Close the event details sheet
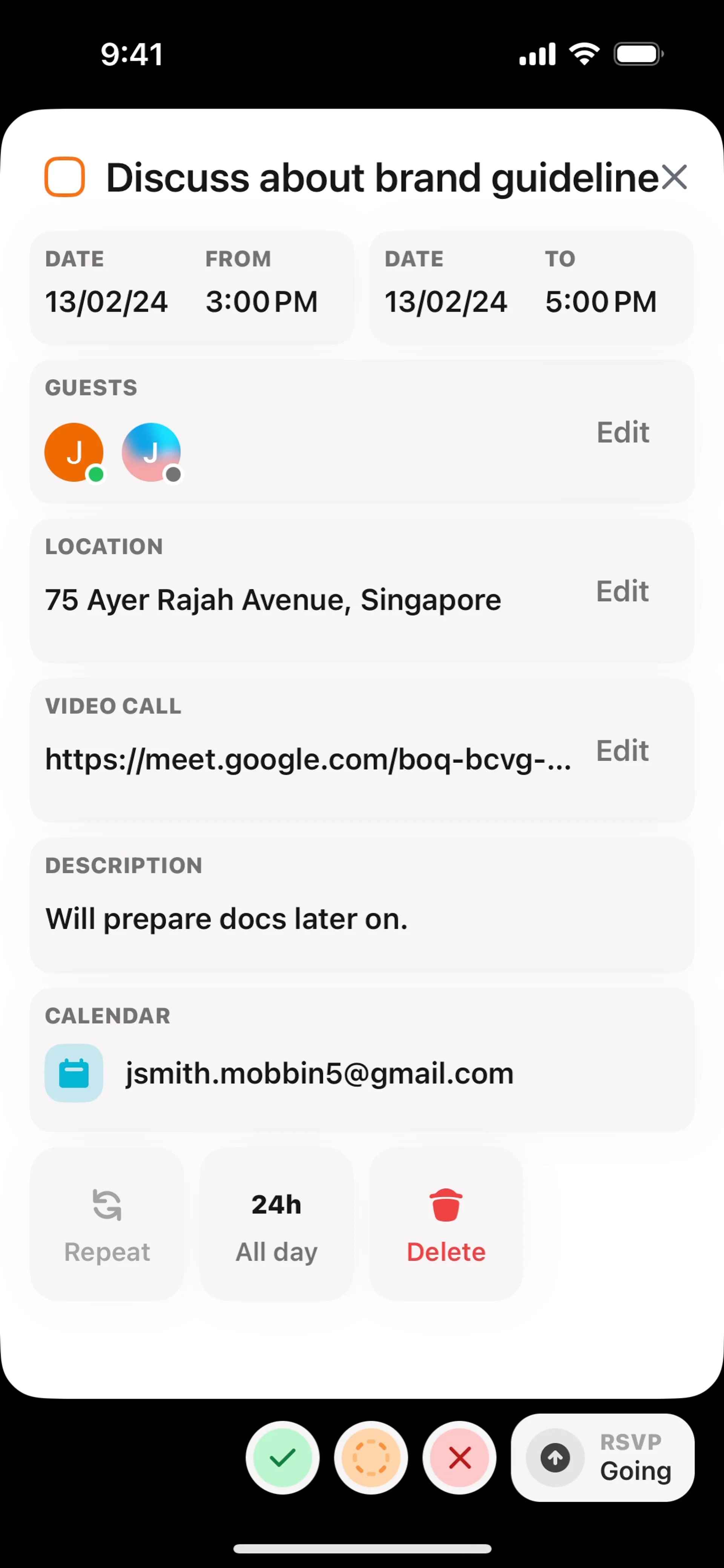The height and width of the screenshot is (1568, 724). point(674,177)
